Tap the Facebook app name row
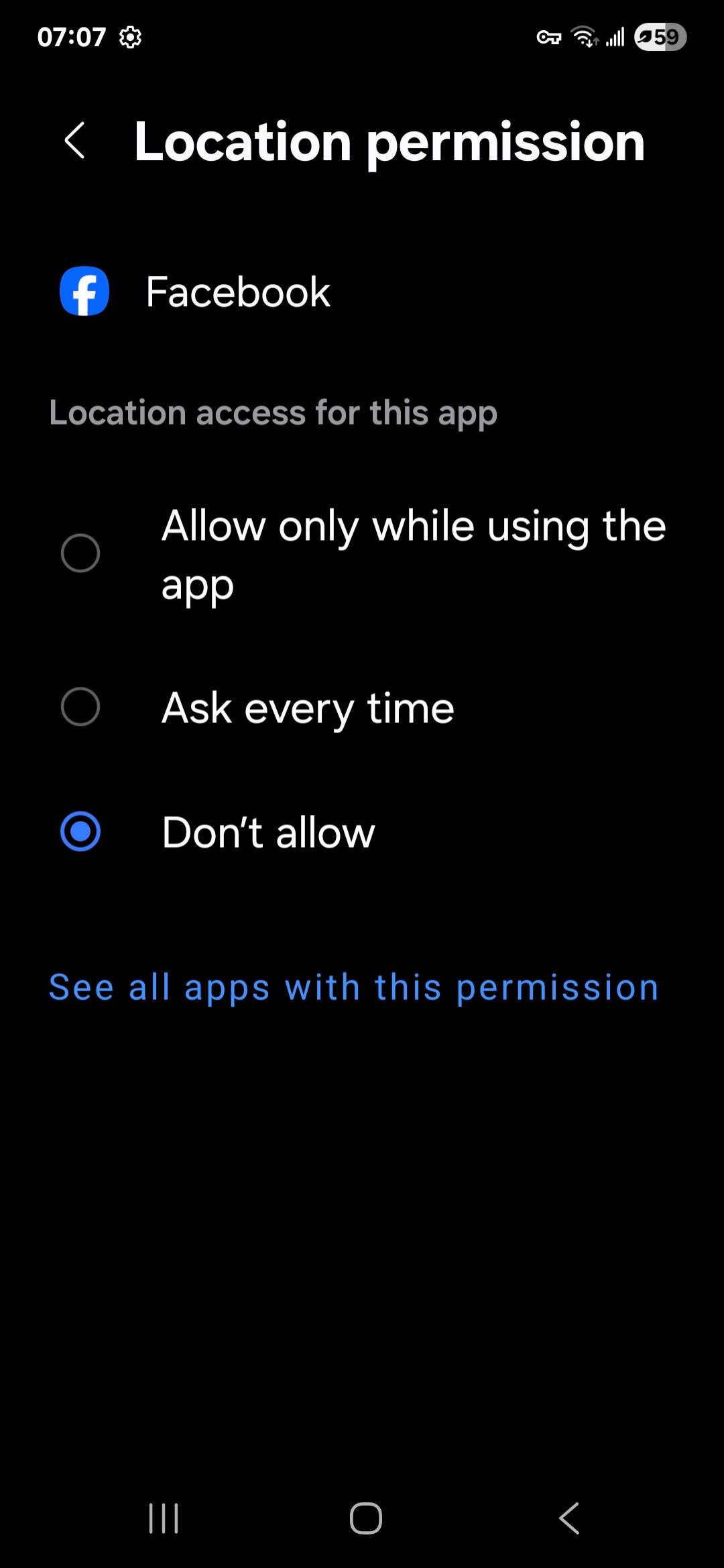The image size is (724, 1568). tap(237, 290)
